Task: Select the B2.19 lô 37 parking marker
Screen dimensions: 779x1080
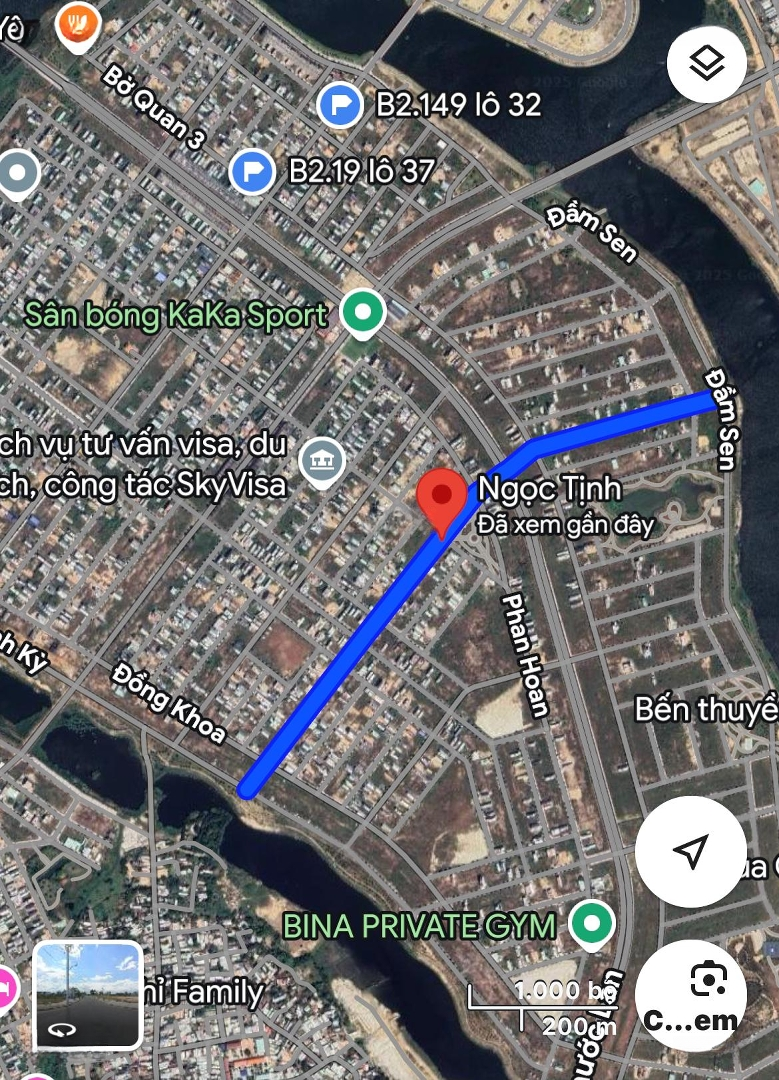Action: click(x=252, y=172)
